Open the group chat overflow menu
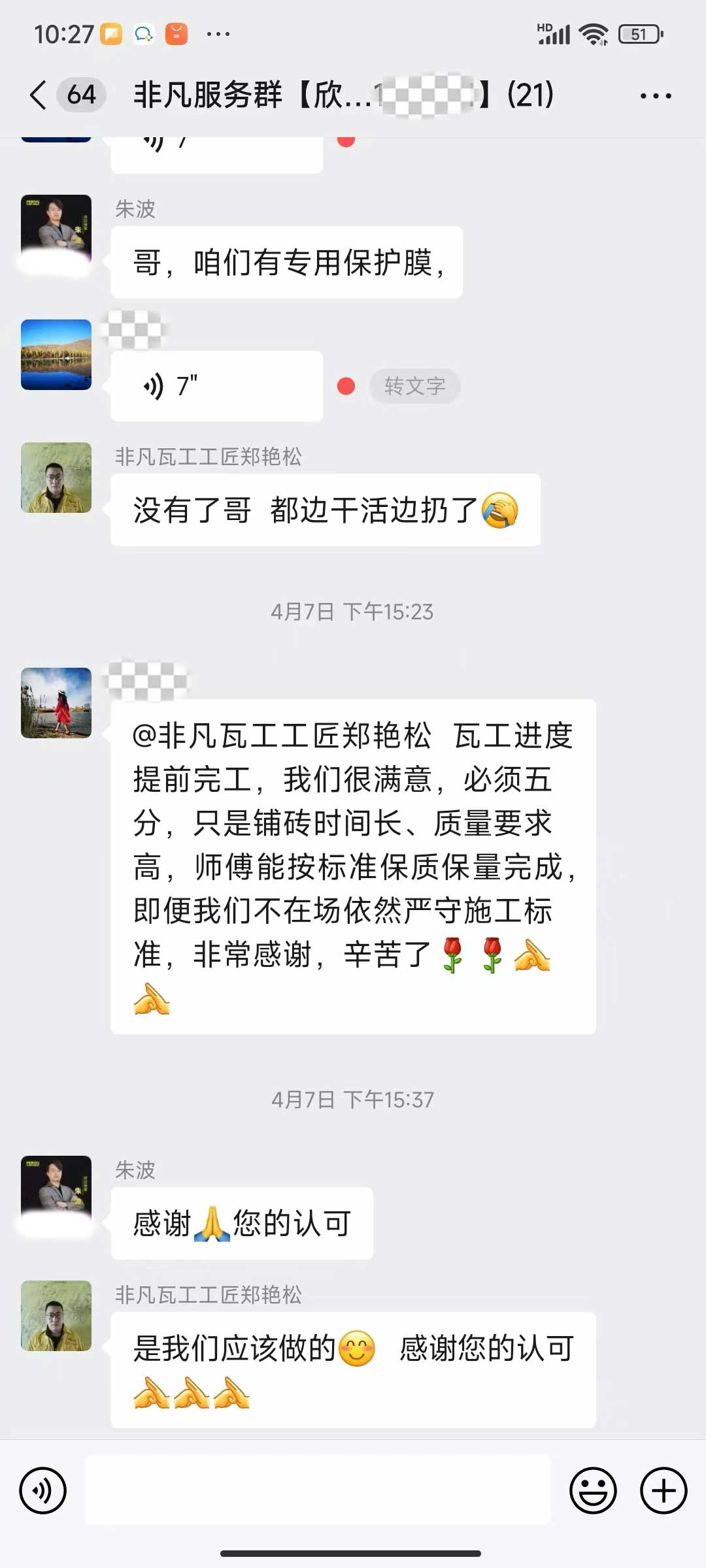The image size is (706, 1568). [655, 96]
